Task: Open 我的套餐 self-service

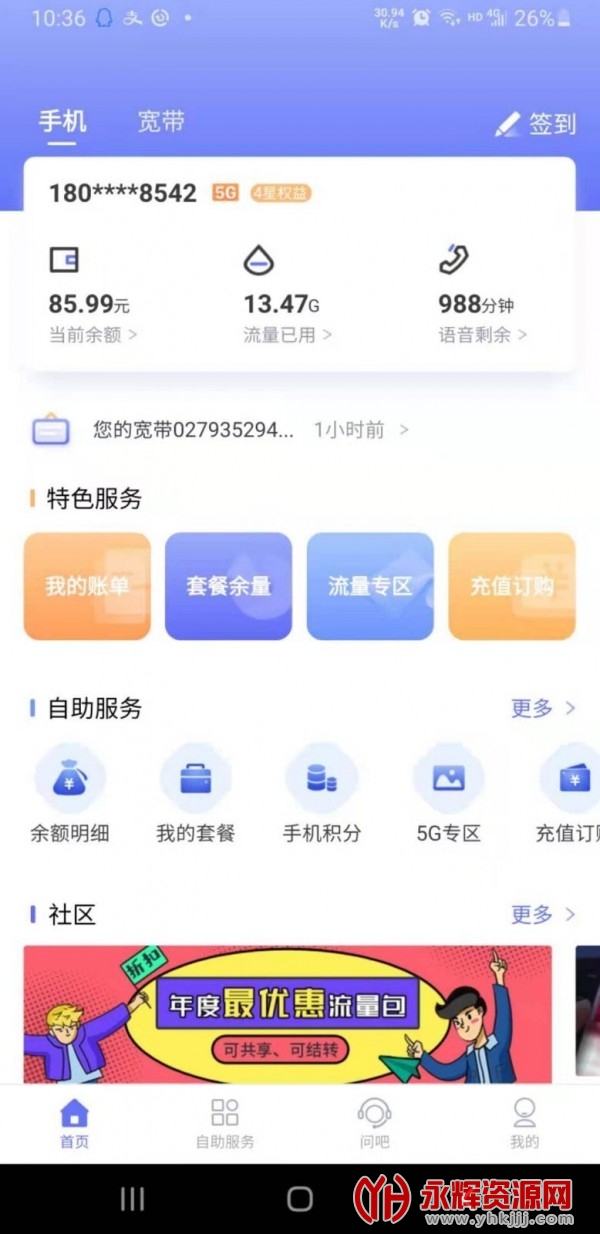Action: coord(195,796)
